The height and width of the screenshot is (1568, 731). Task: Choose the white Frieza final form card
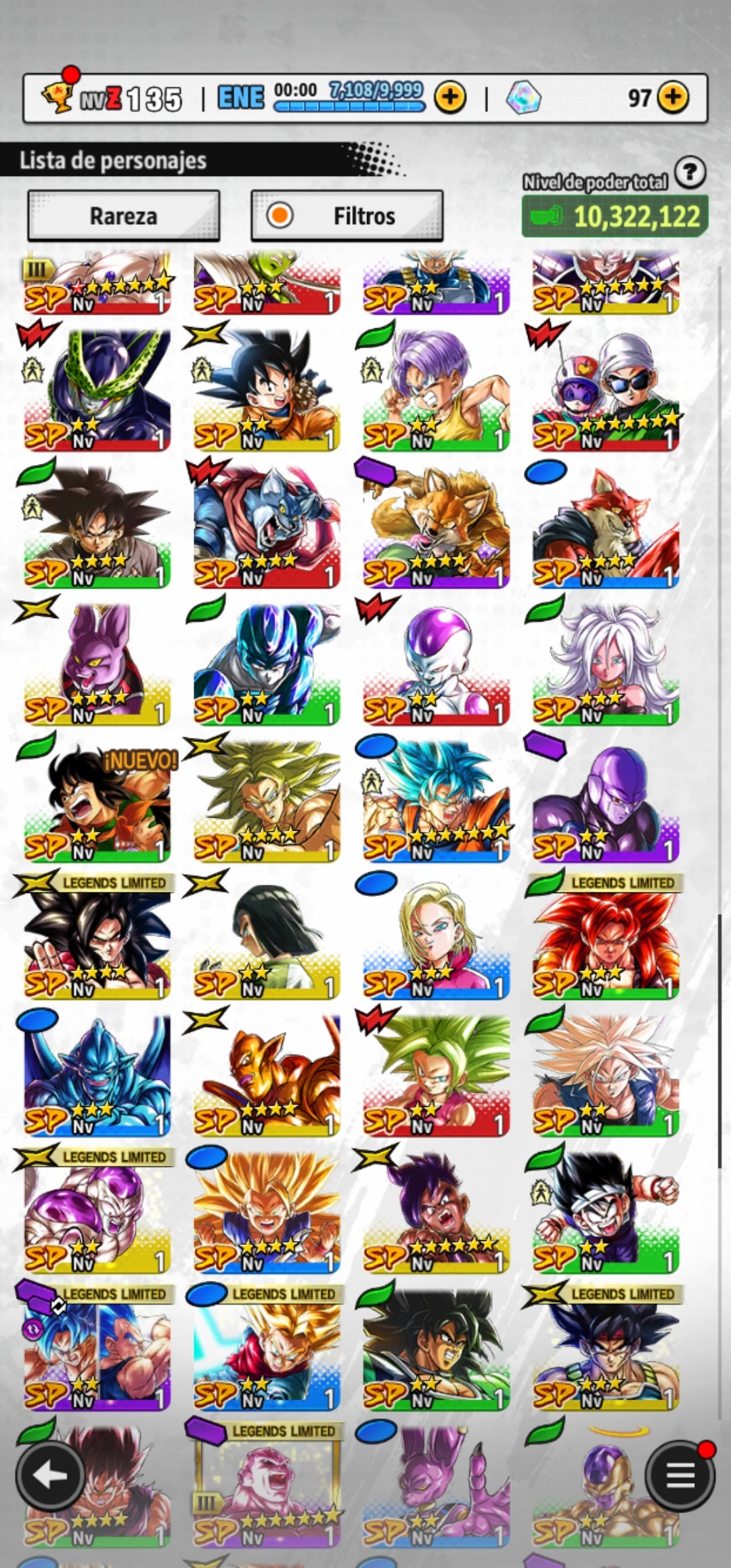point(436,663)
